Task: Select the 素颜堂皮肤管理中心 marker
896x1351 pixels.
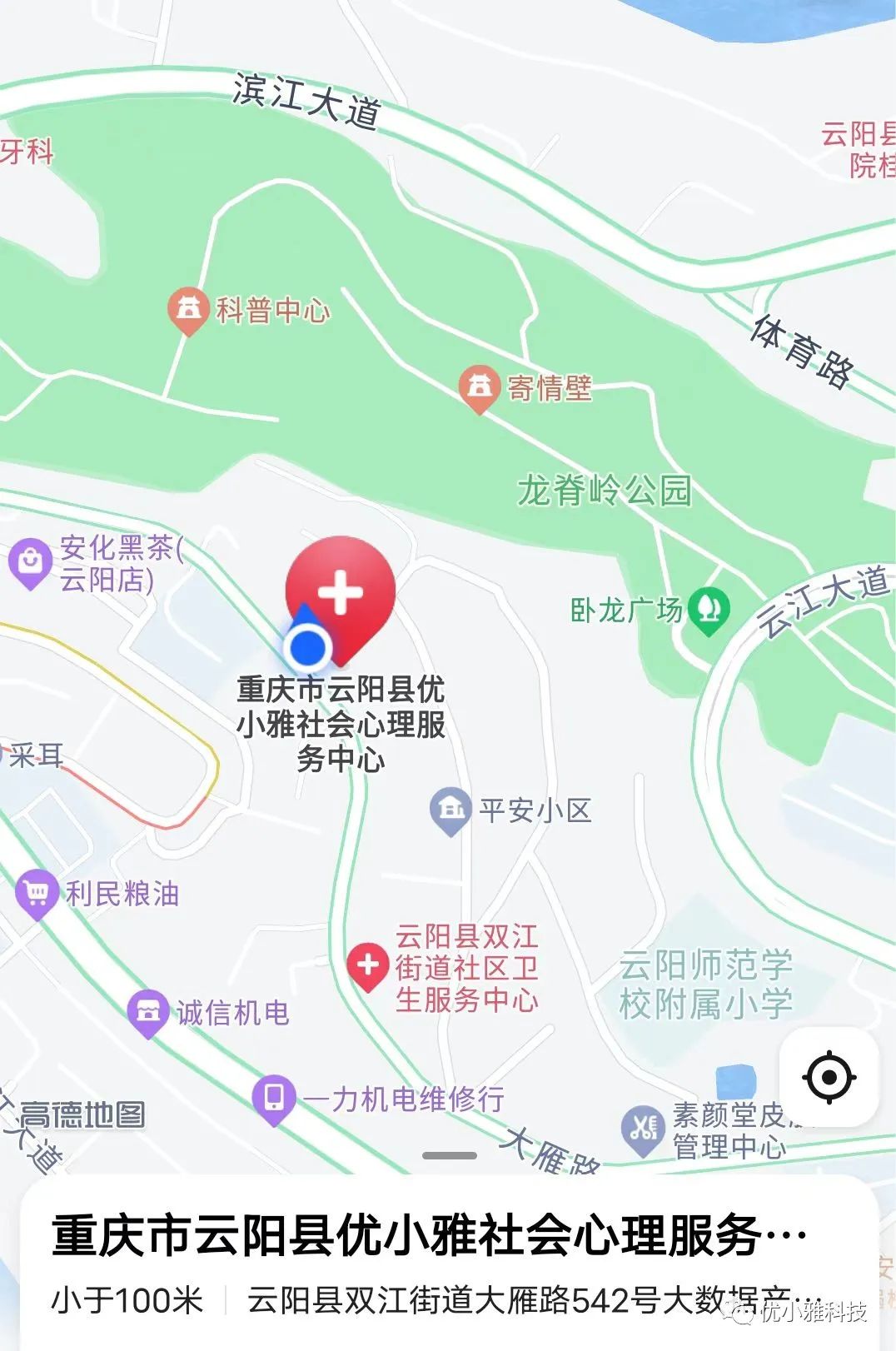Action: pos(643,1129)
